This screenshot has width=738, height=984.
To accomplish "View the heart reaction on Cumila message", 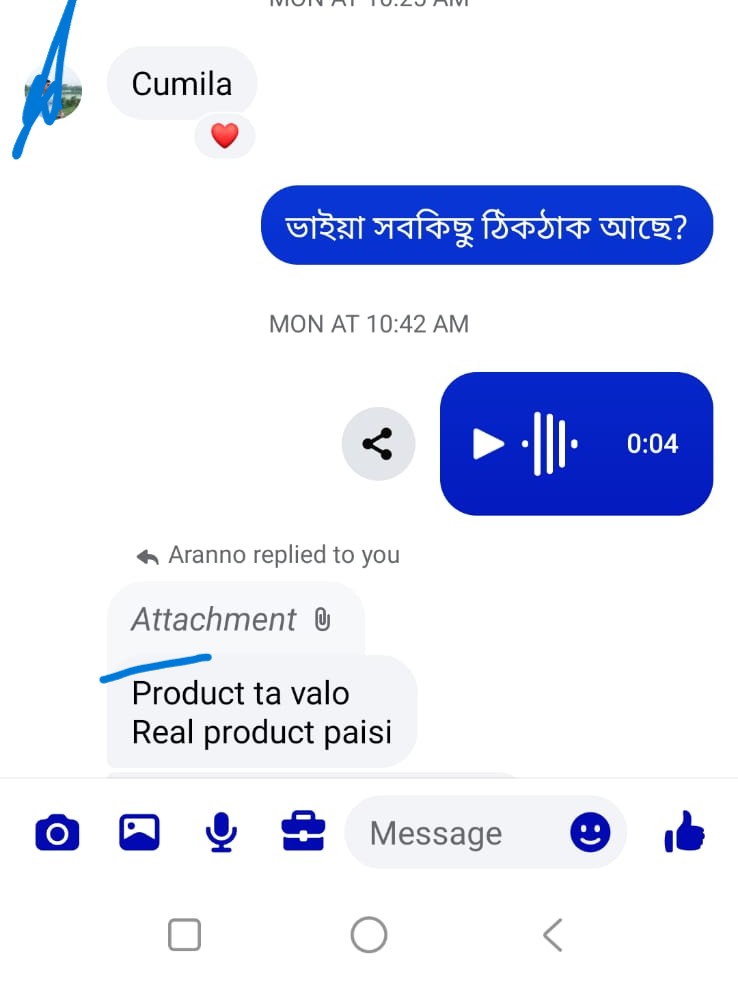I will [225, 136].
